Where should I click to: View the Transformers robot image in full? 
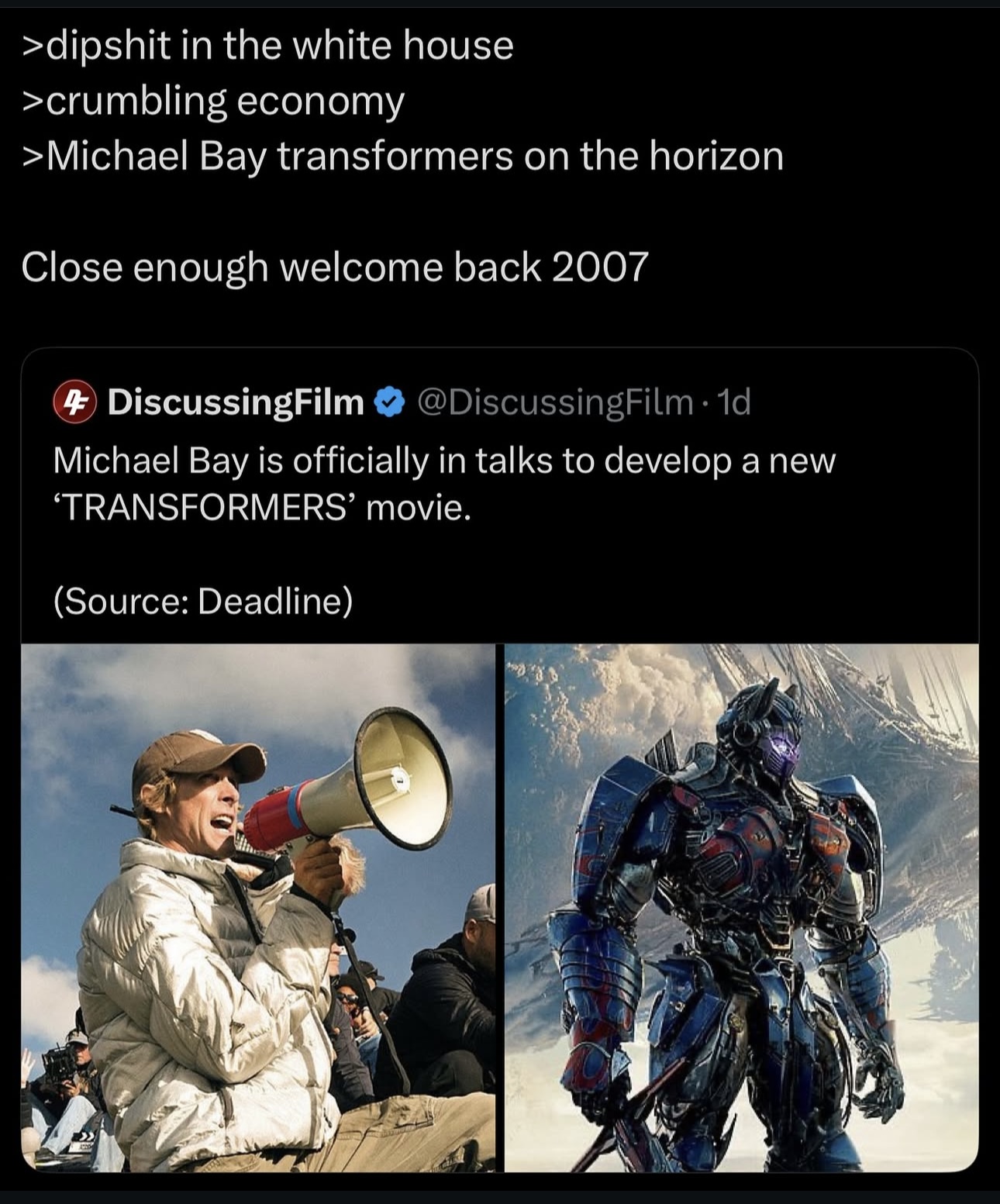741,907
